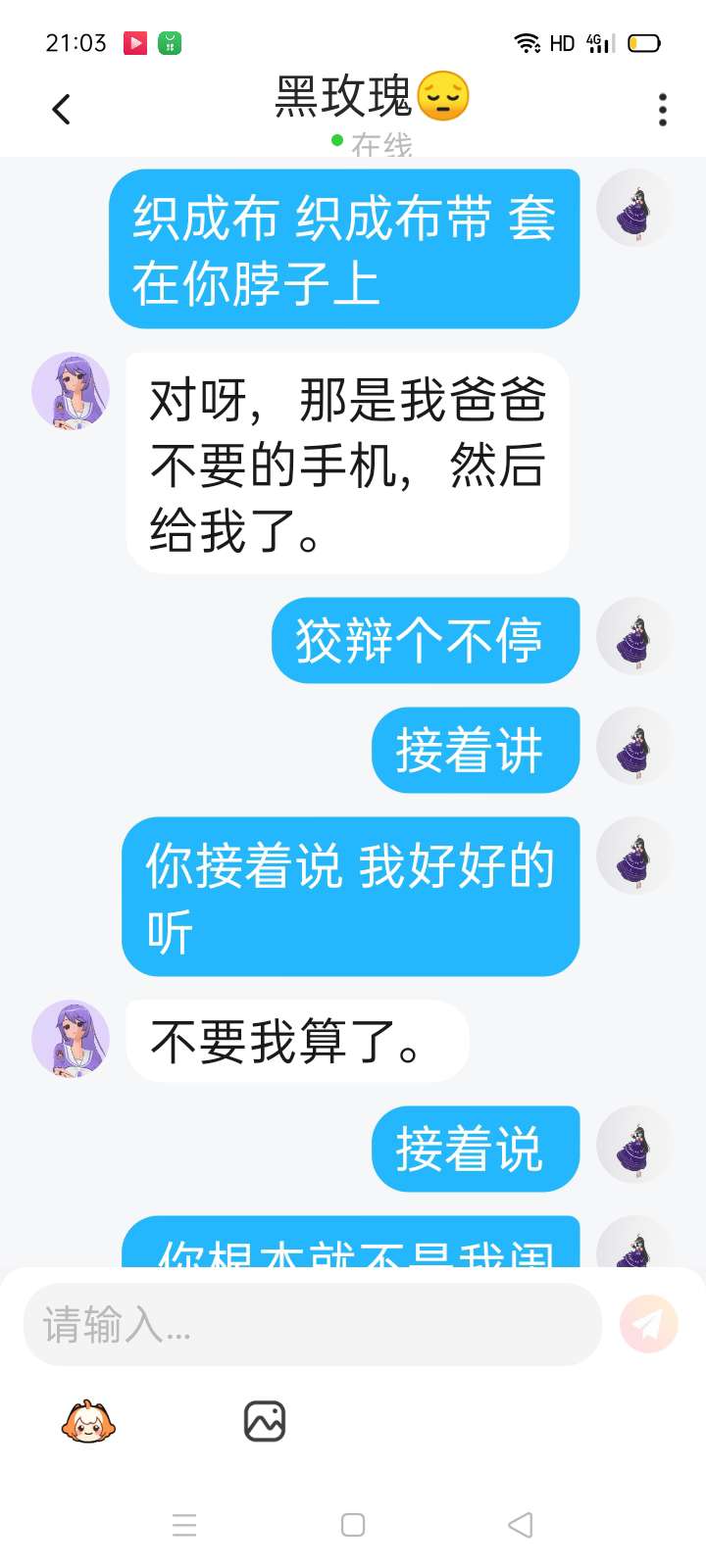Tap the system home button
706x1568 pixels.
point(353,1525)
